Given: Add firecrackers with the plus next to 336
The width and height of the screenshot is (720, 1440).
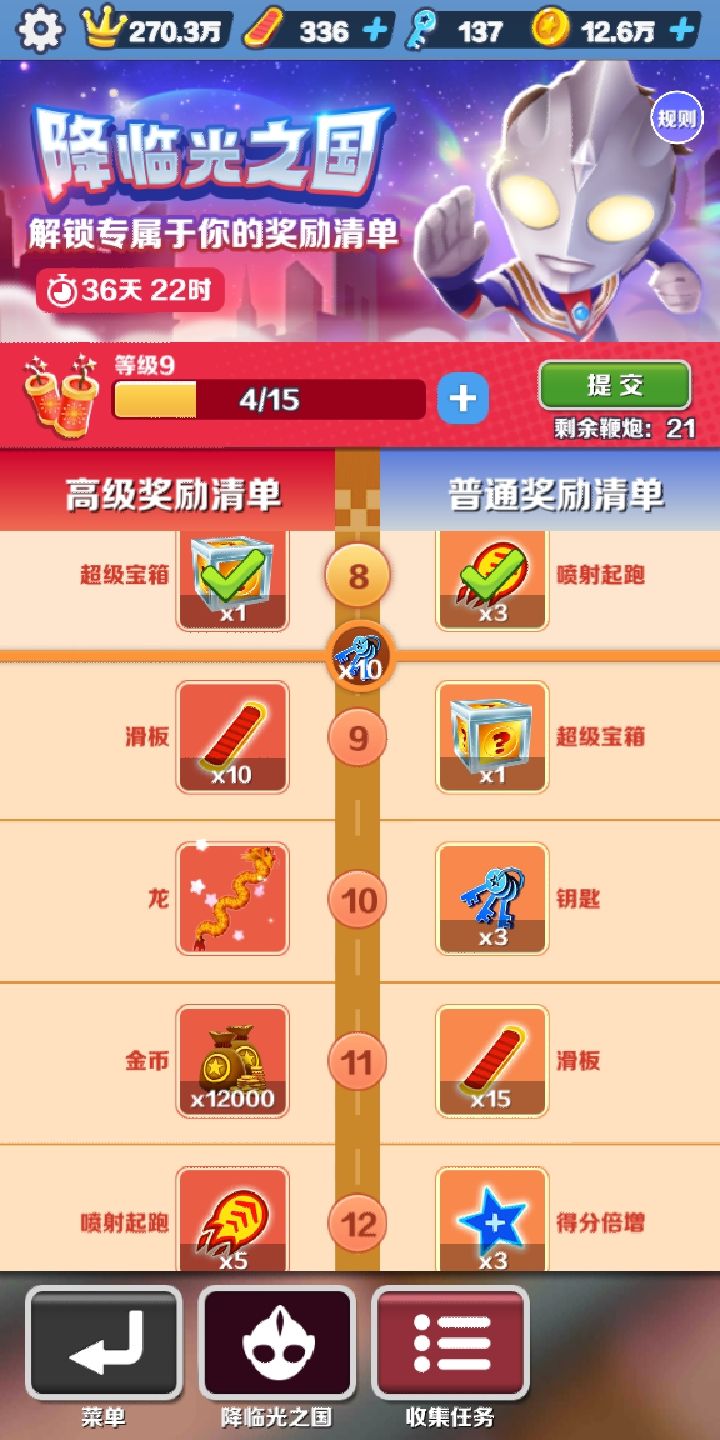Looking at the screenshot, I should coord(375,29).
